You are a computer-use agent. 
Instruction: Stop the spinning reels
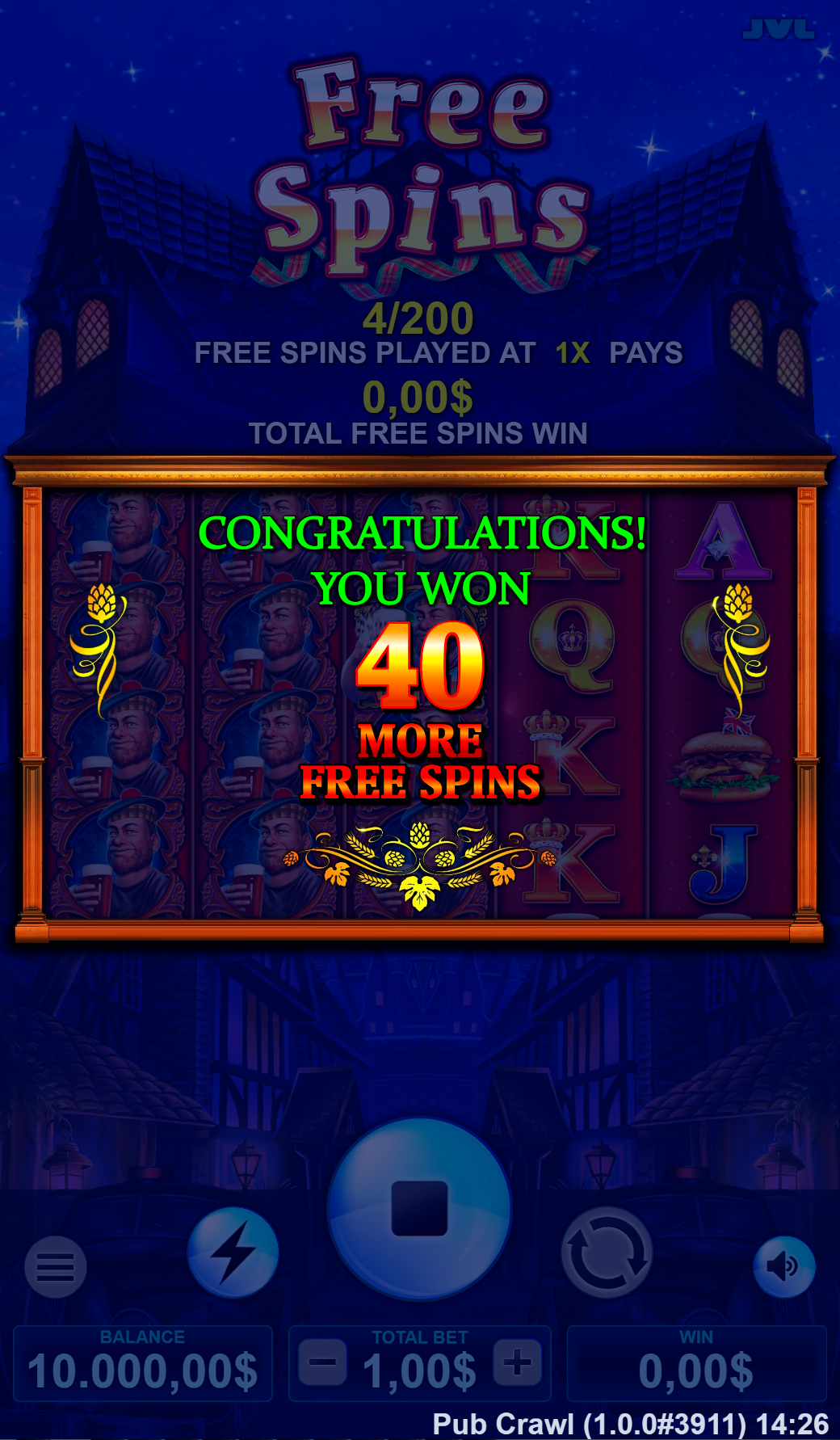click(419, 1208)
